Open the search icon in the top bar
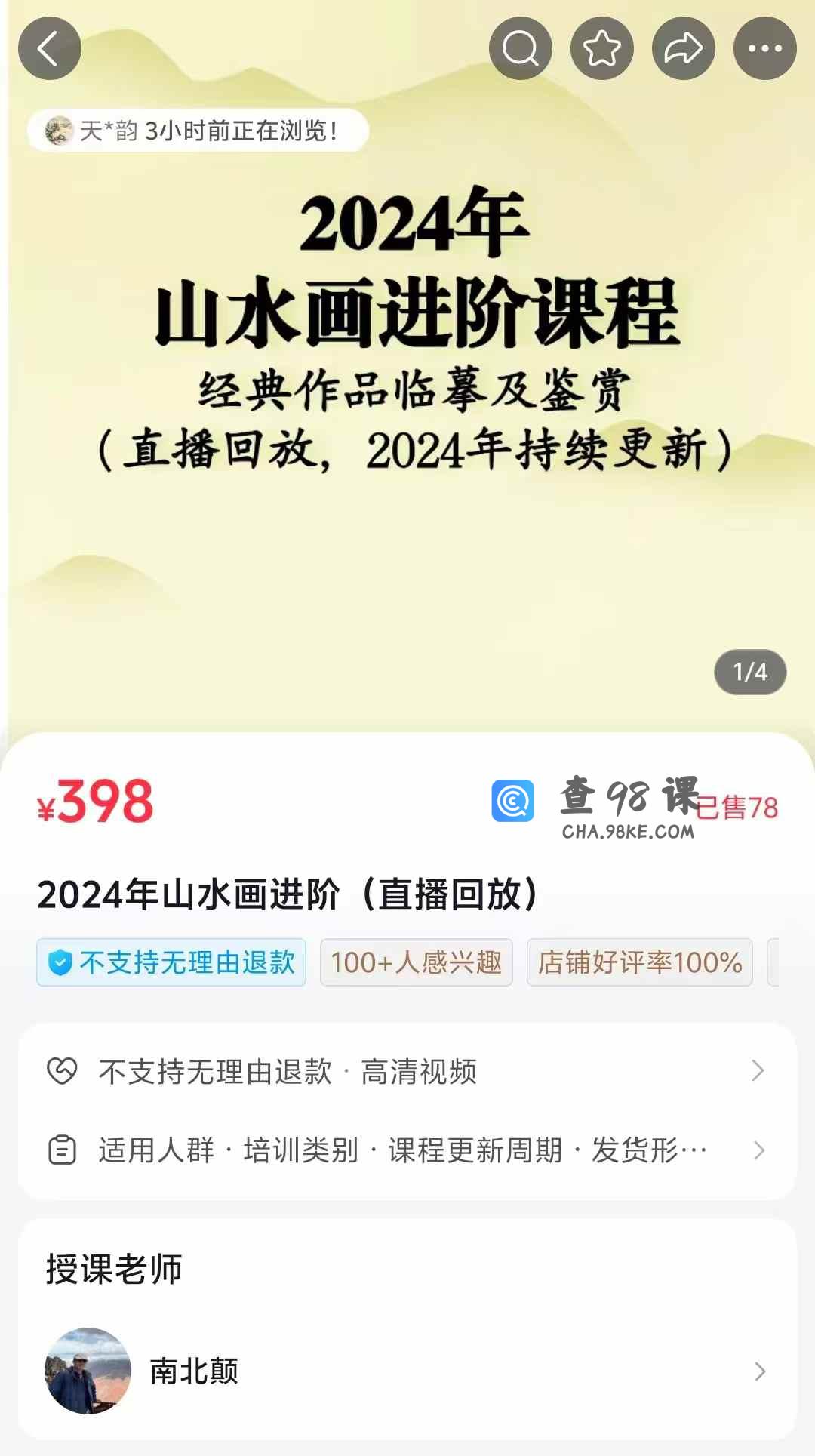The height and width of the screenshot is (1456, 815). (520, 49)
